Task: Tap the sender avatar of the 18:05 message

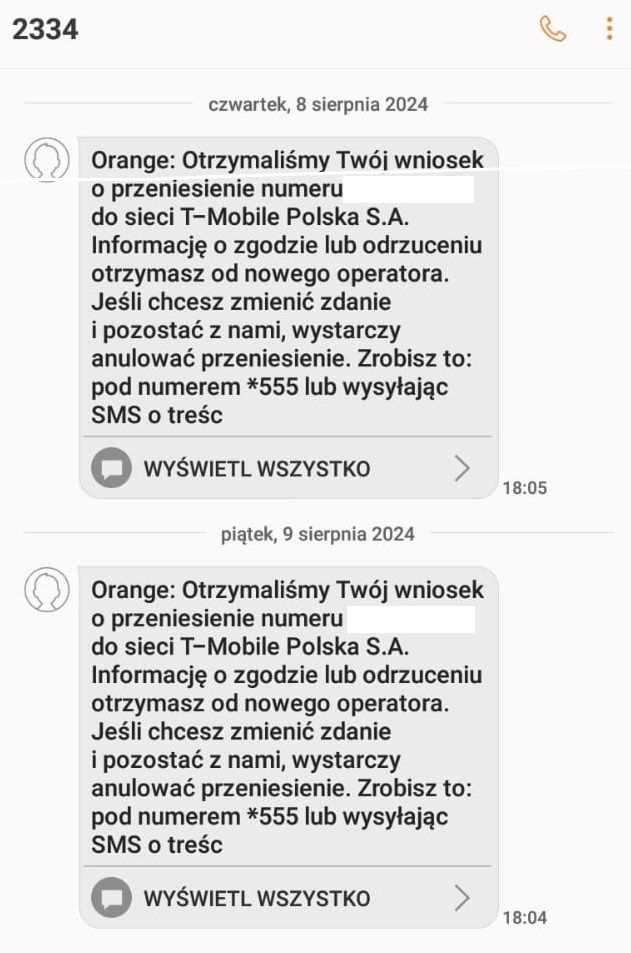Action: (47, 160)
